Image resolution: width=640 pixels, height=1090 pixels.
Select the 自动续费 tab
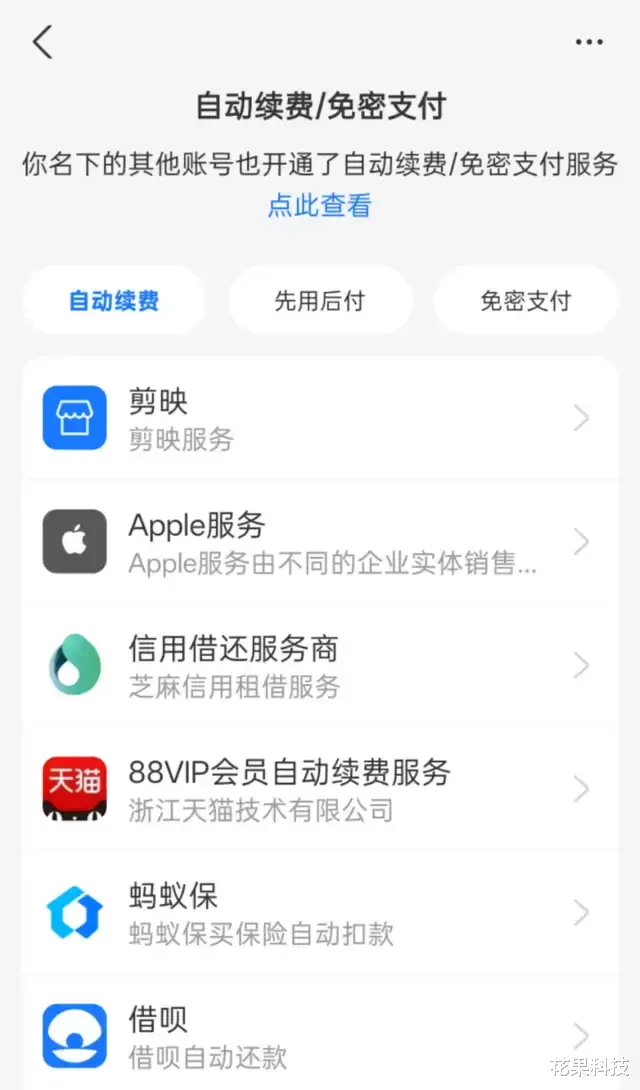[x=114, y=301]
